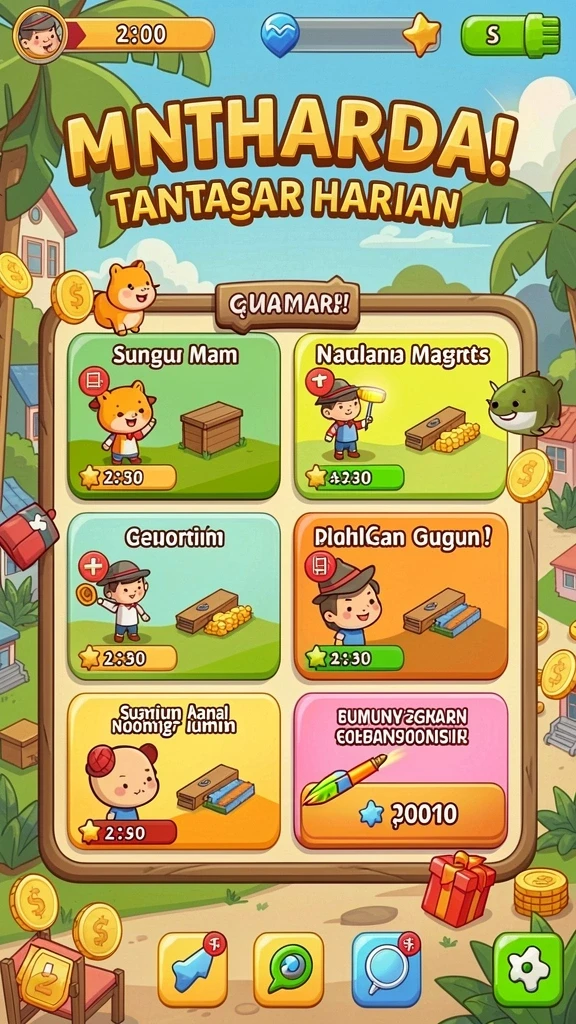Open the DlahlGan Gugun! quest card
This screenshot has width=576, height=1024.
point(401,596)
